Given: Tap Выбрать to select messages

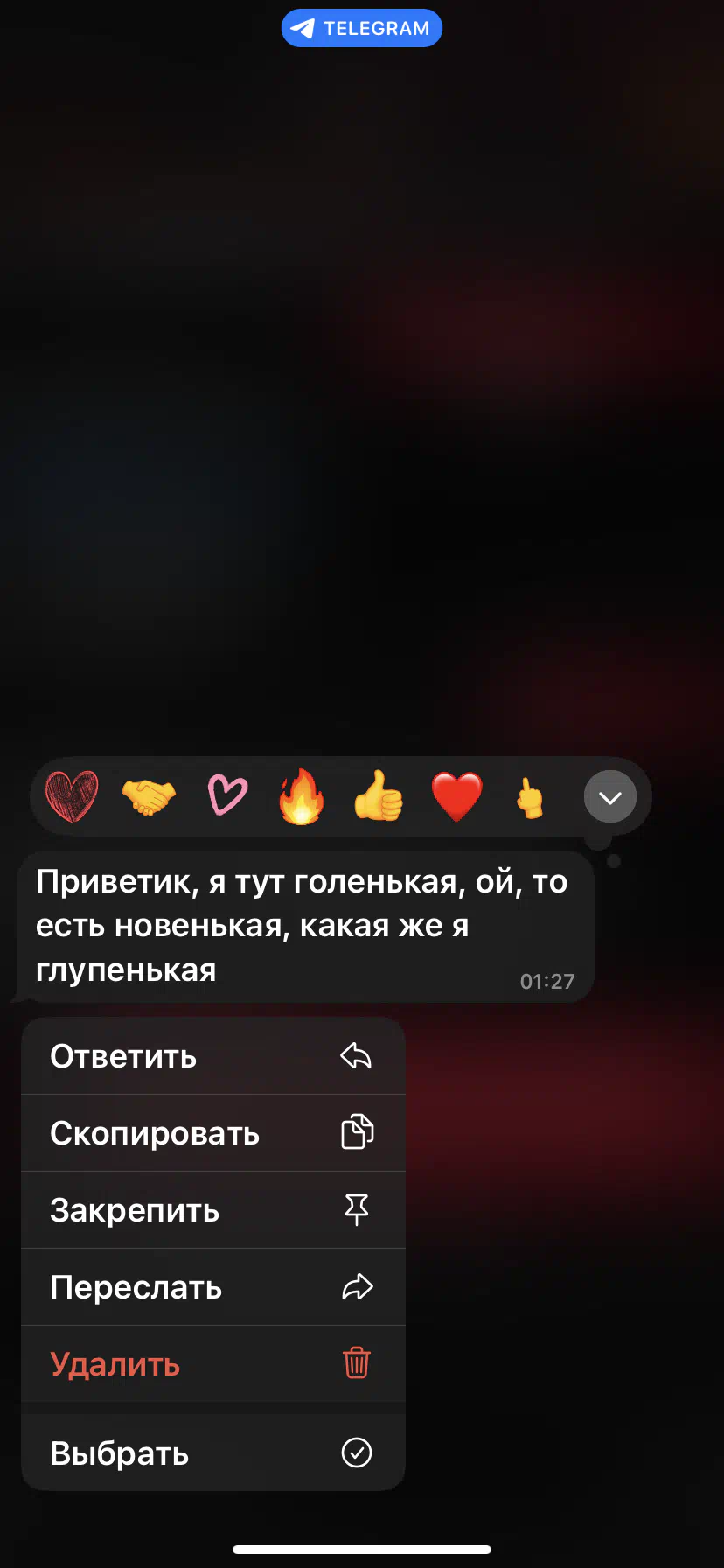Looking at the screenshot, I should click(x=213, y=1452).
